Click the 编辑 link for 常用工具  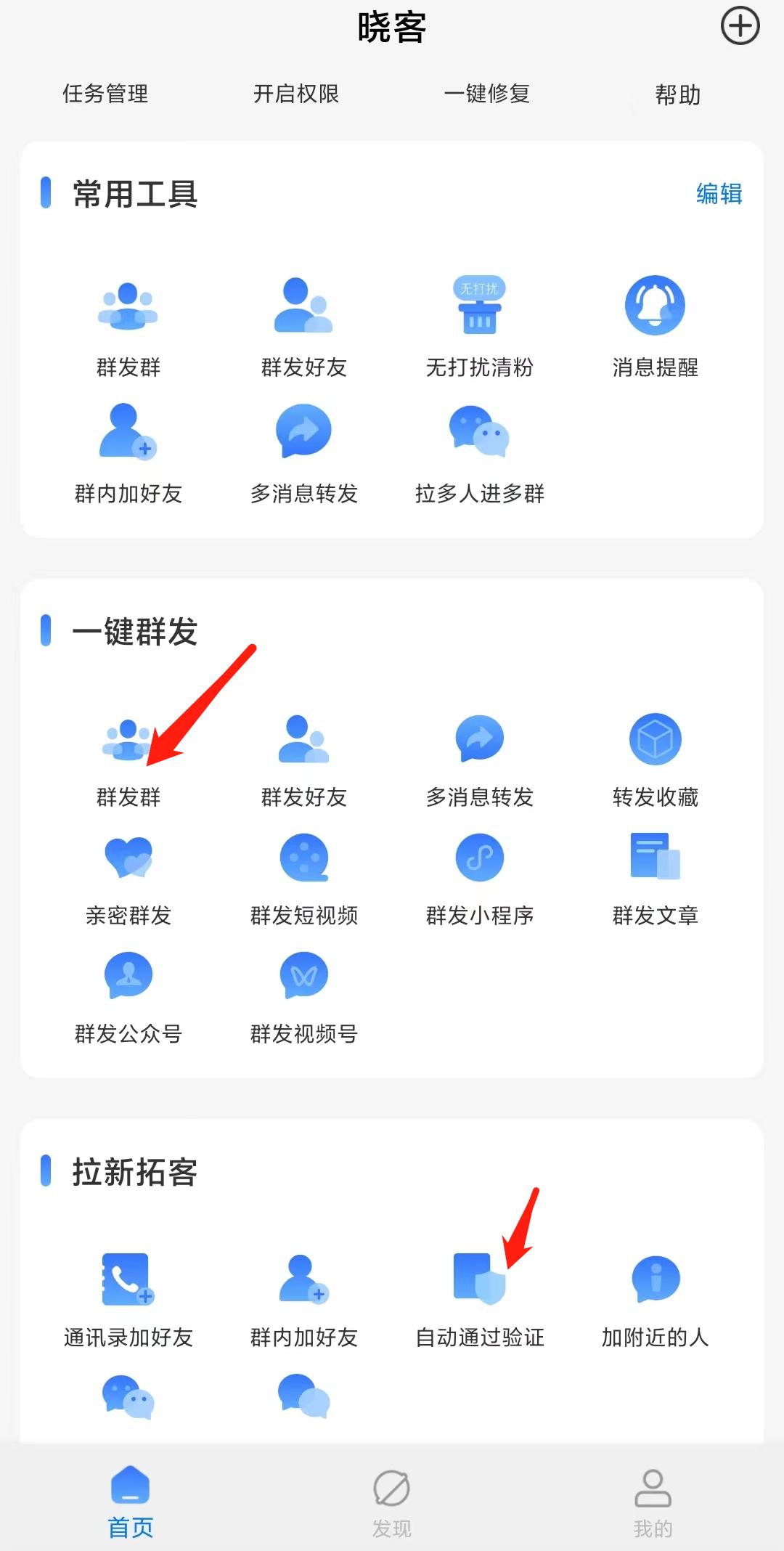click(720, 192)
